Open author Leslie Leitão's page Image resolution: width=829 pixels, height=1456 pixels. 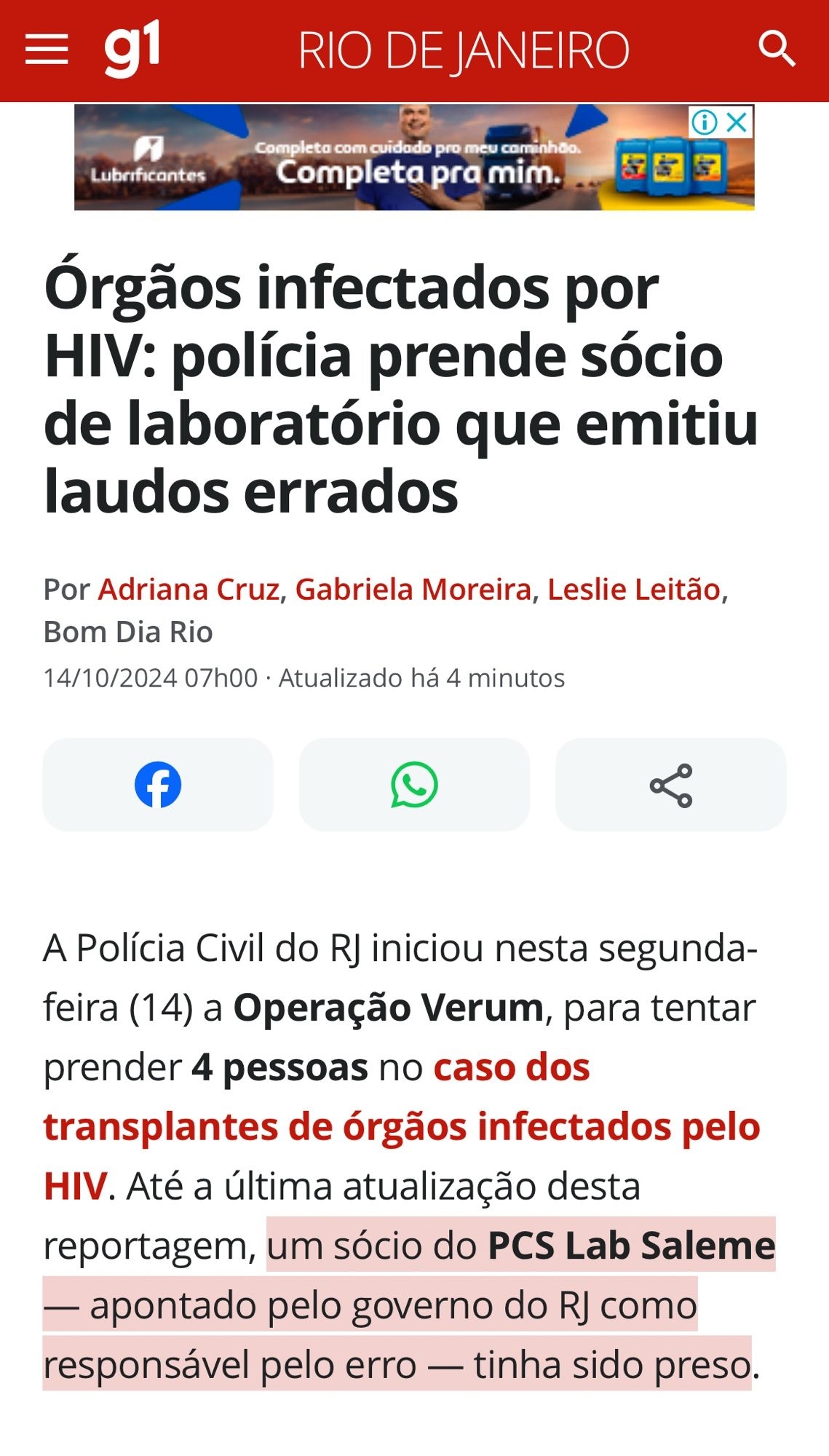tap(633, 589)
